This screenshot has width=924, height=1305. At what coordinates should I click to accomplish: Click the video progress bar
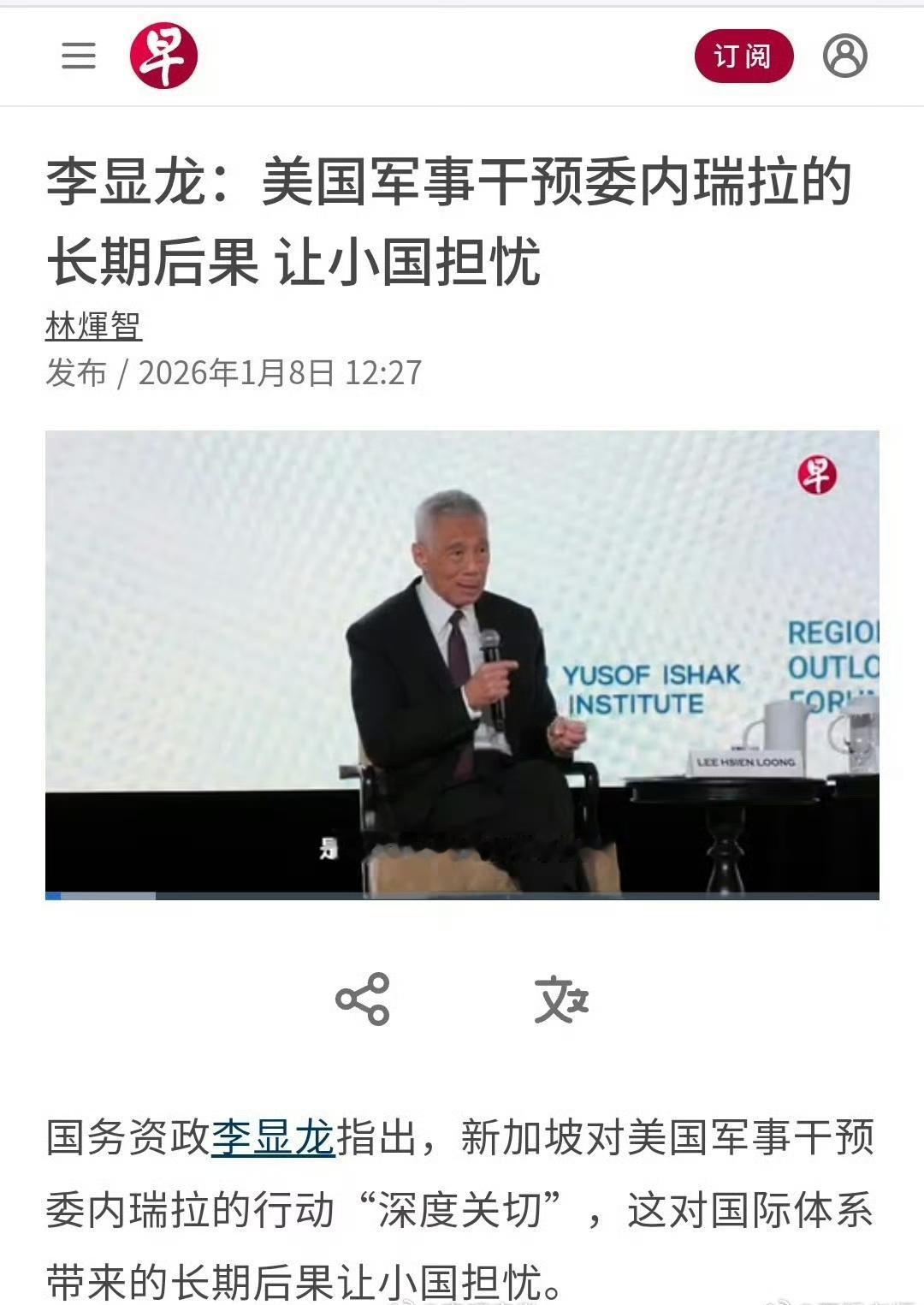click(x=462, y=895)
